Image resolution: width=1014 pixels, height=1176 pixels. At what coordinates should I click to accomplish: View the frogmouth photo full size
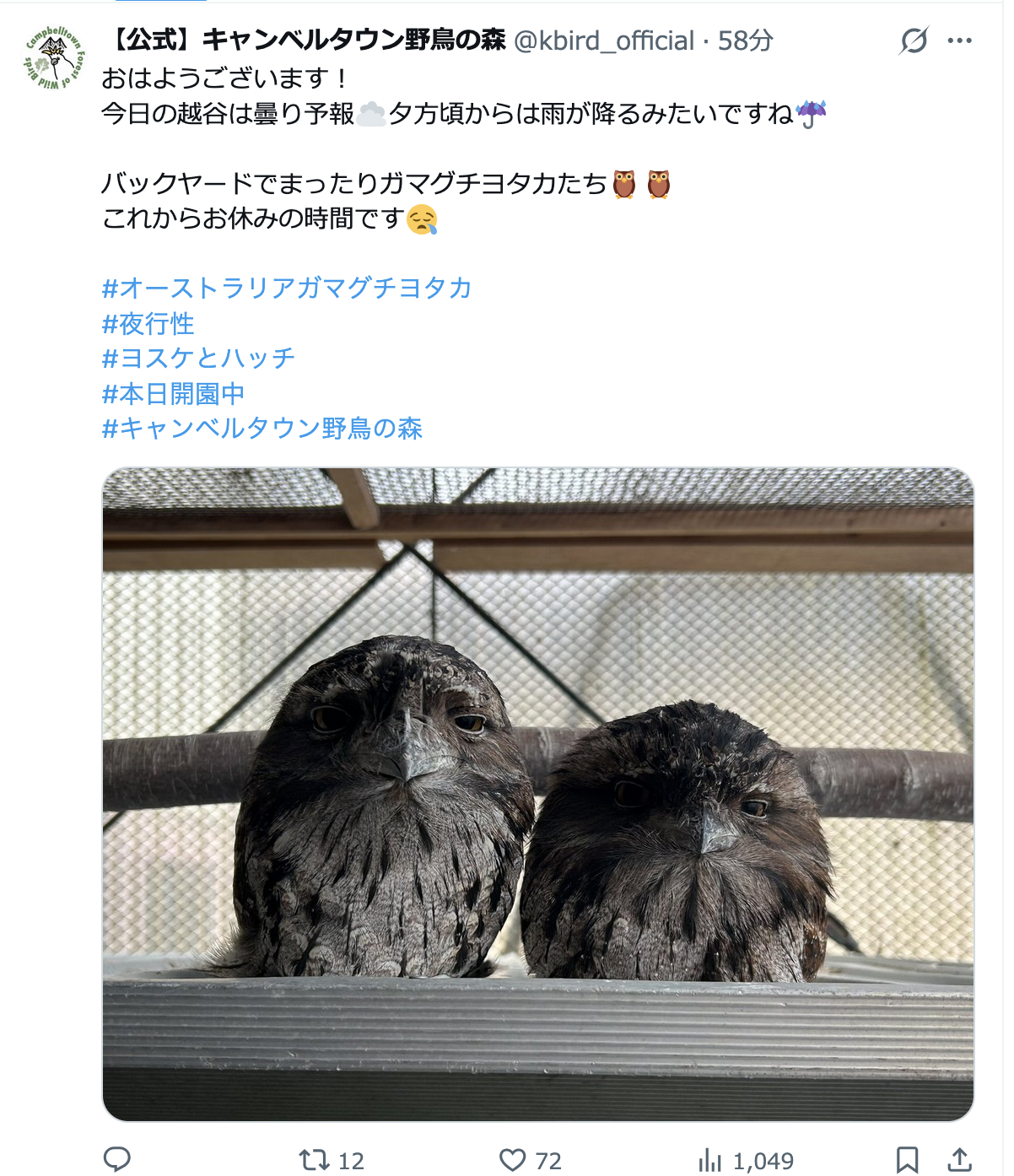click(538, 795)
